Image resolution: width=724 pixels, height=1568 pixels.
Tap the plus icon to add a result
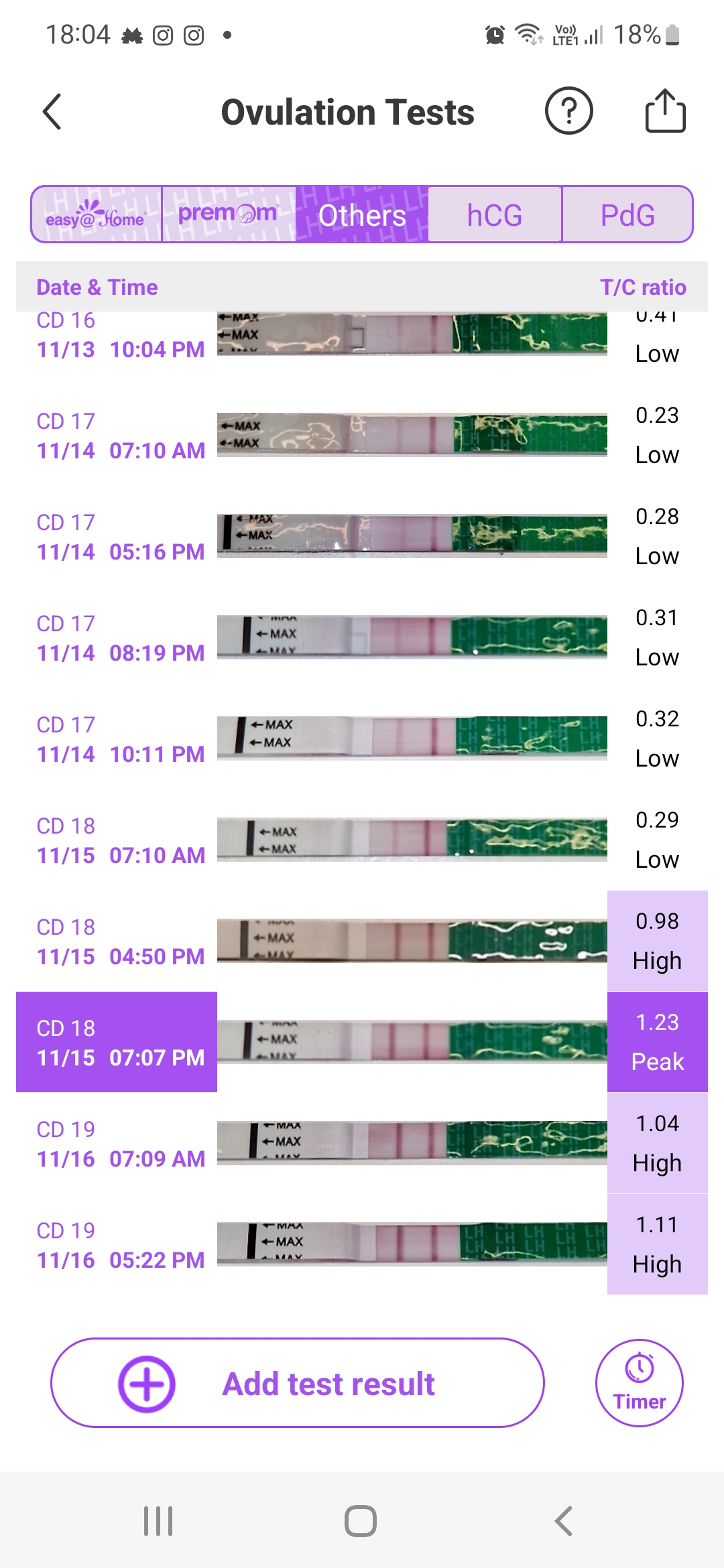[149, 1382]
